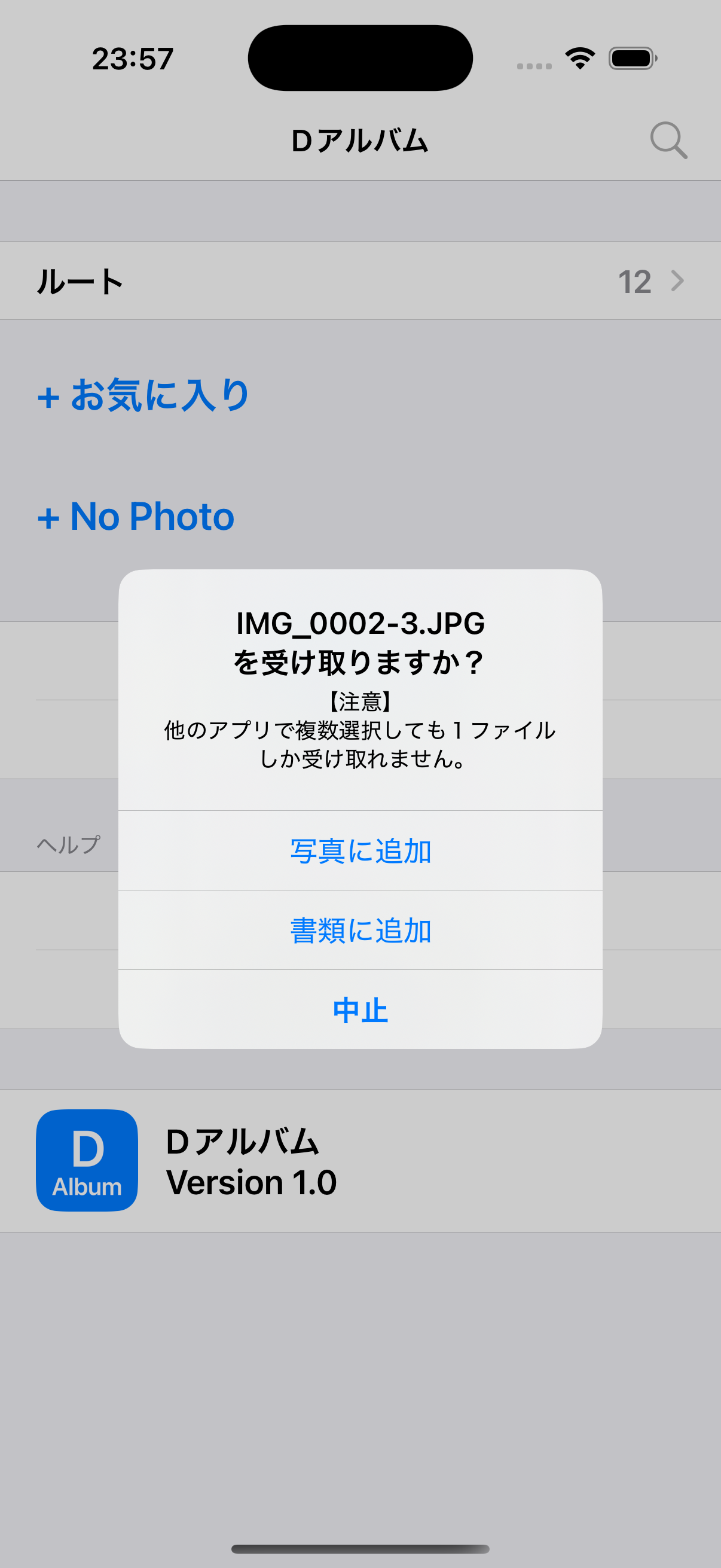The image size is (721, 1568).
Task: Select 書類に追加 to add to documents
Action: click(x=360, y=930)
